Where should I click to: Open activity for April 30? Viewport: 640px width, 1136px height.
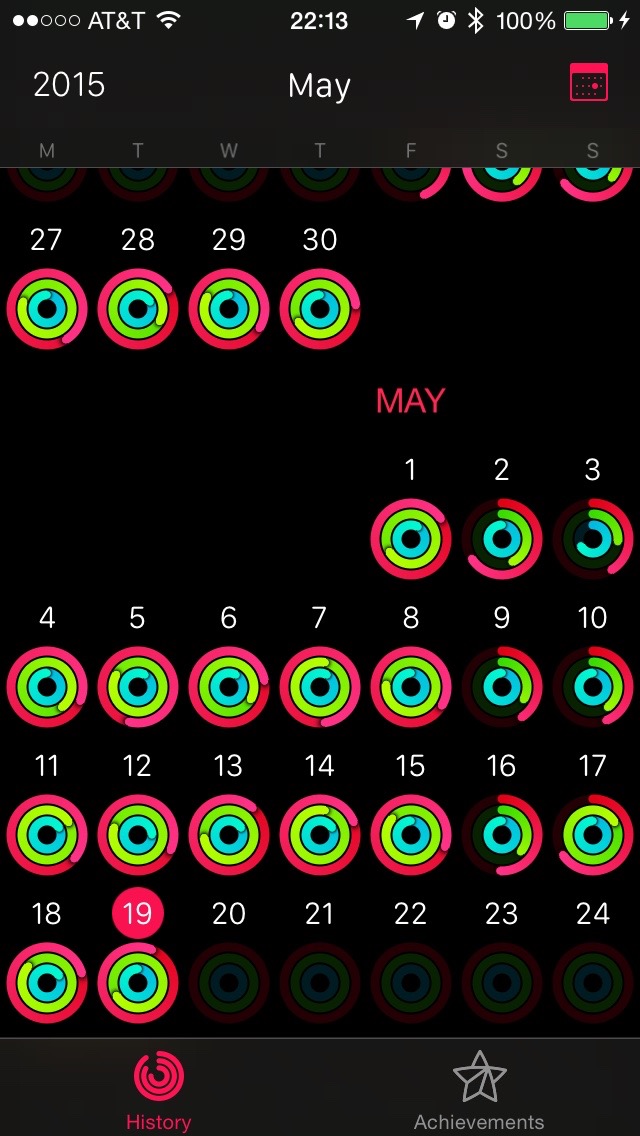point(320,310)
